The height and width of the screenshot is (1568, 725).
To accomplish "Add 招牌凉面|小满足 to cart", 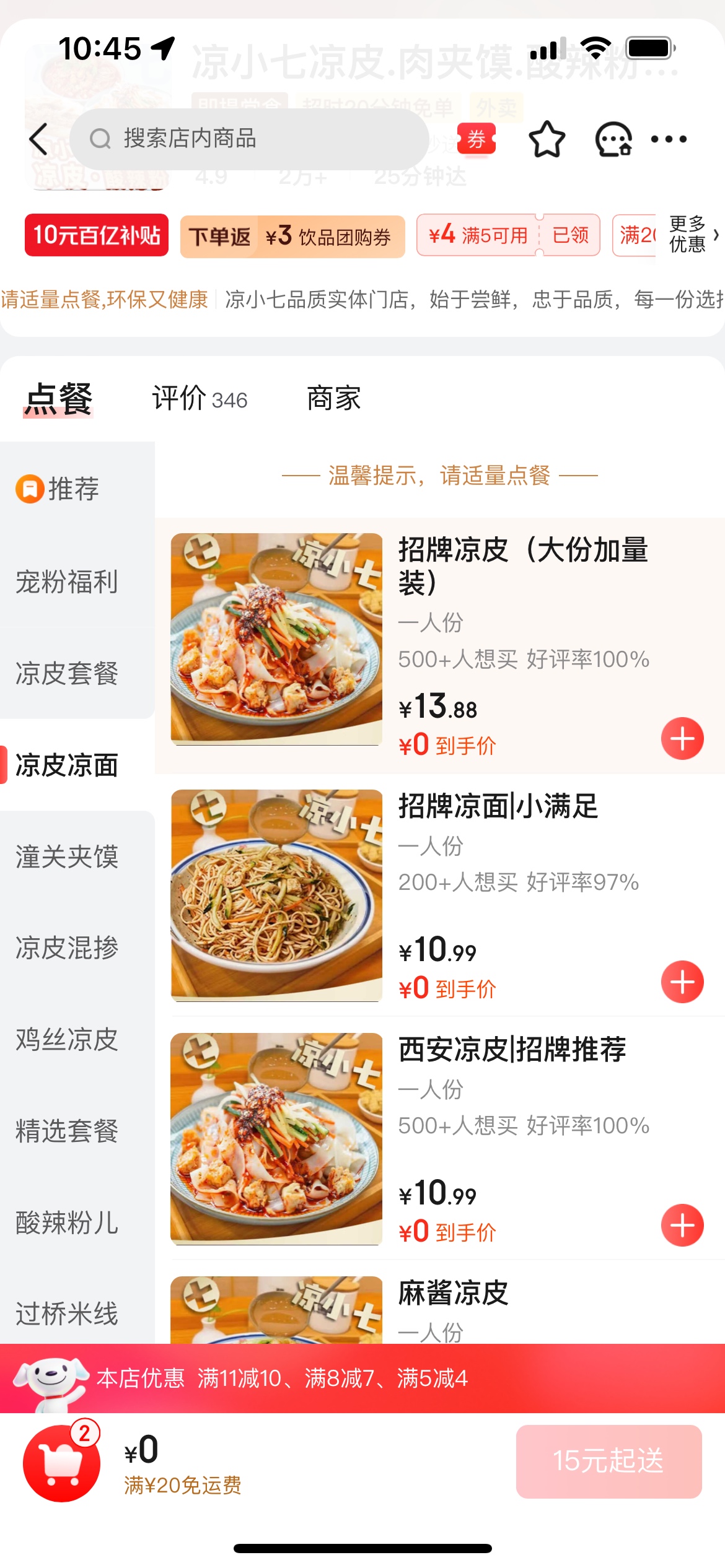I will click(682, 982).
